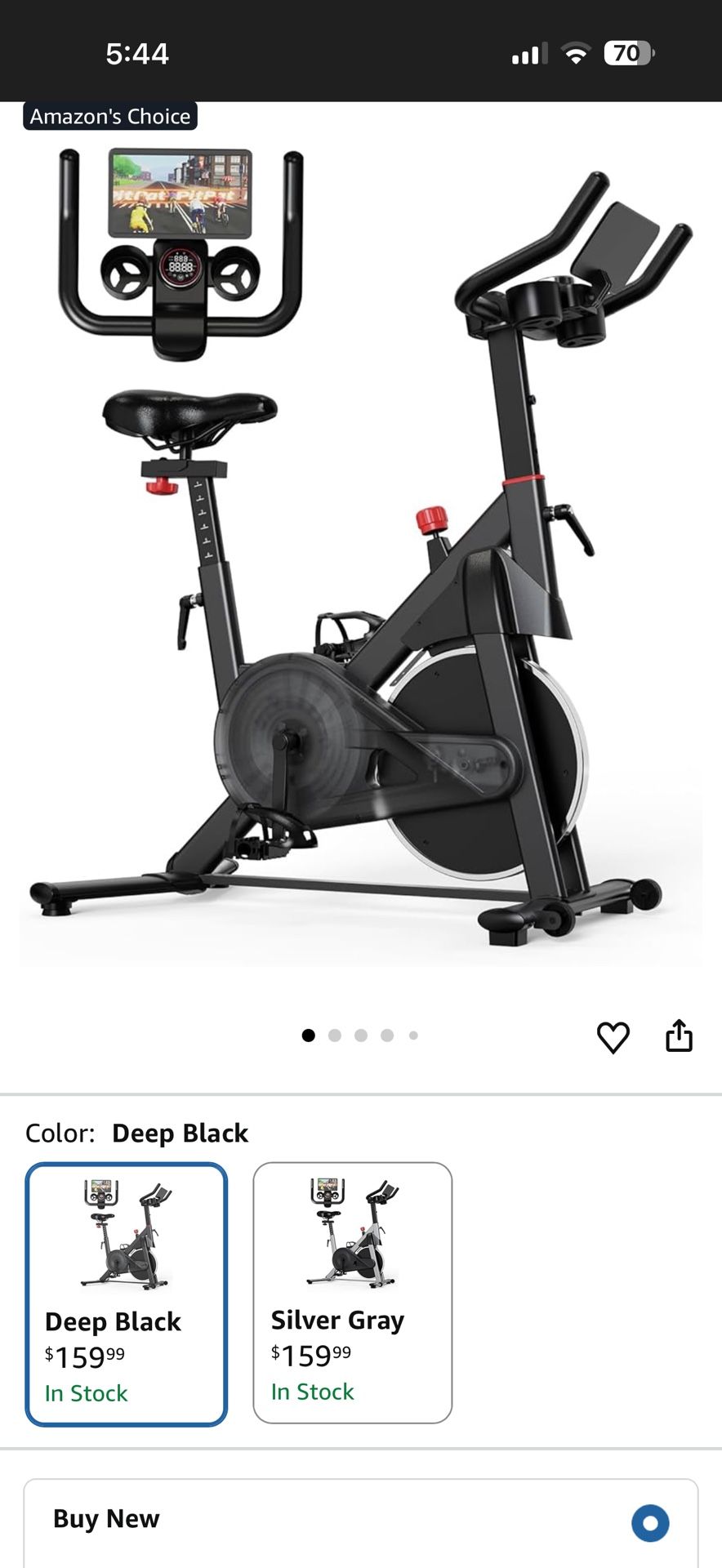The image size is (722, 1568).
Task: Share this product listing
Action: [679, 1035]
